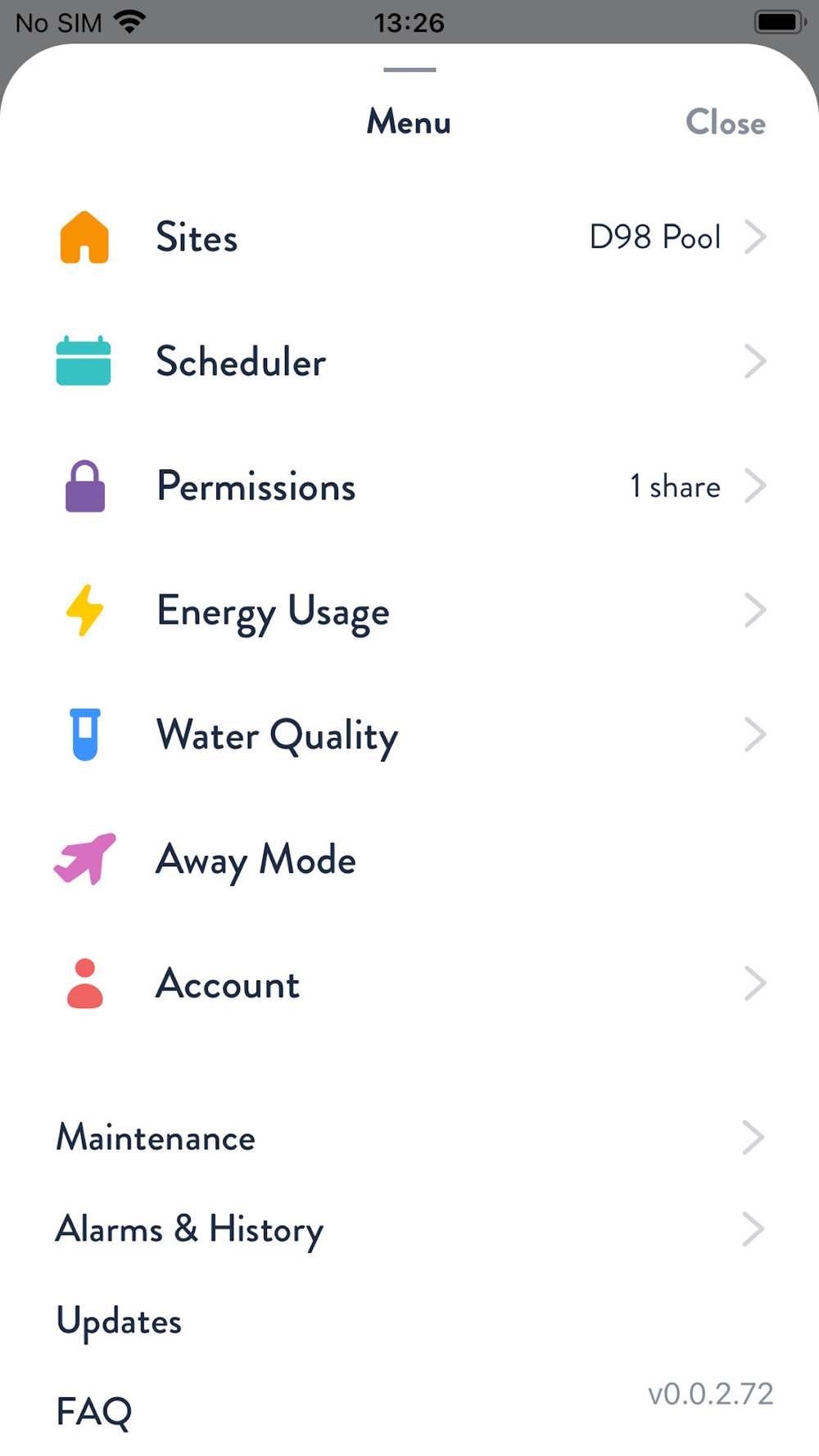Open the Maintenance section
This screenshot has width=819, height=1456.
click(x=409, y=1137)
